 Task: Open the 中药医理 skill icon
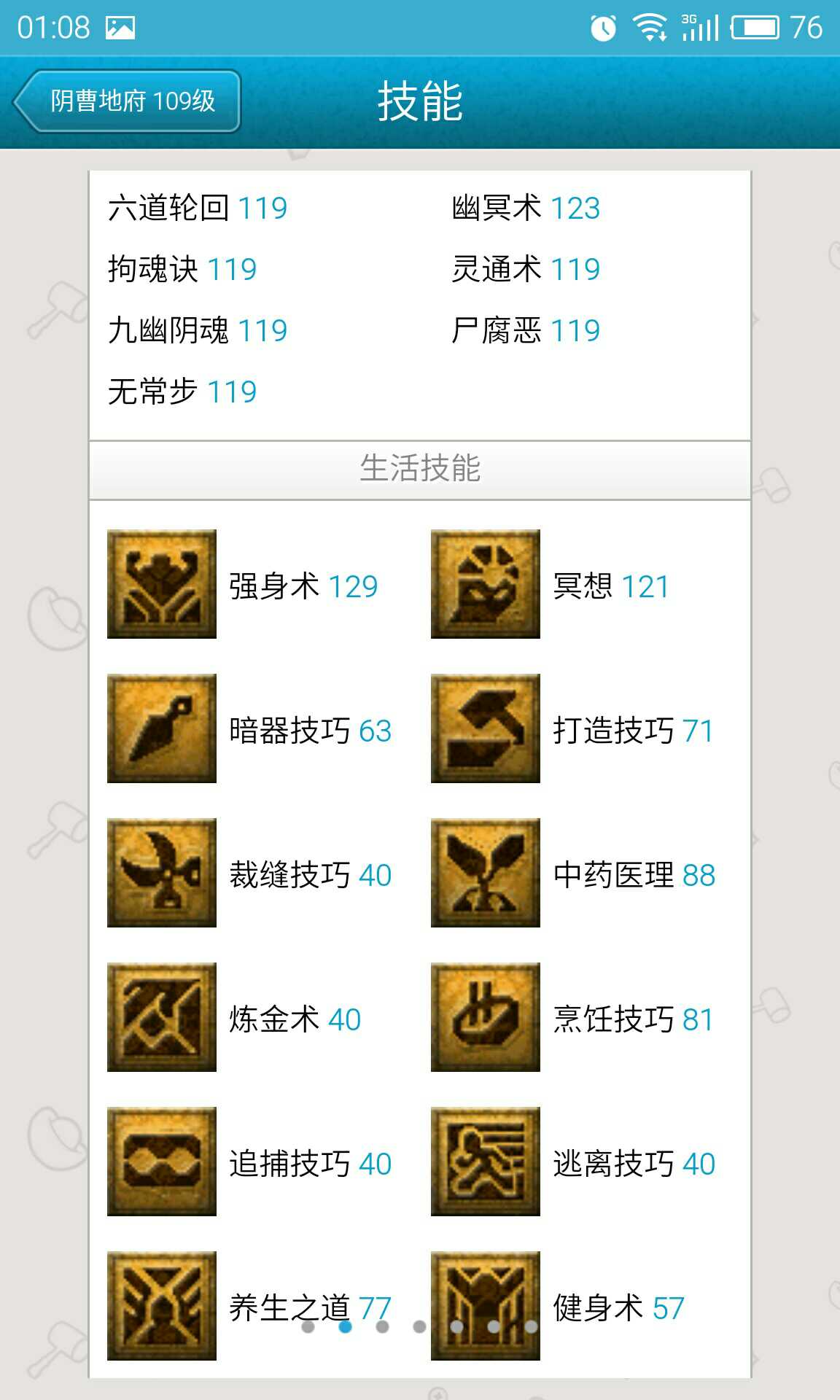485,873
